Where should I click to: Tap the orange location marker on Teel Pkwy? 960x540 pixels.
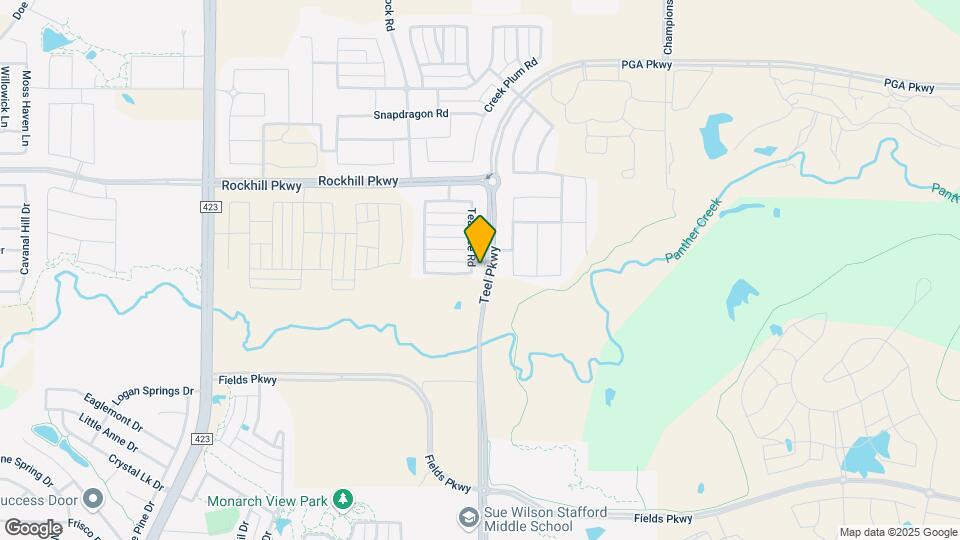point(480,239)
